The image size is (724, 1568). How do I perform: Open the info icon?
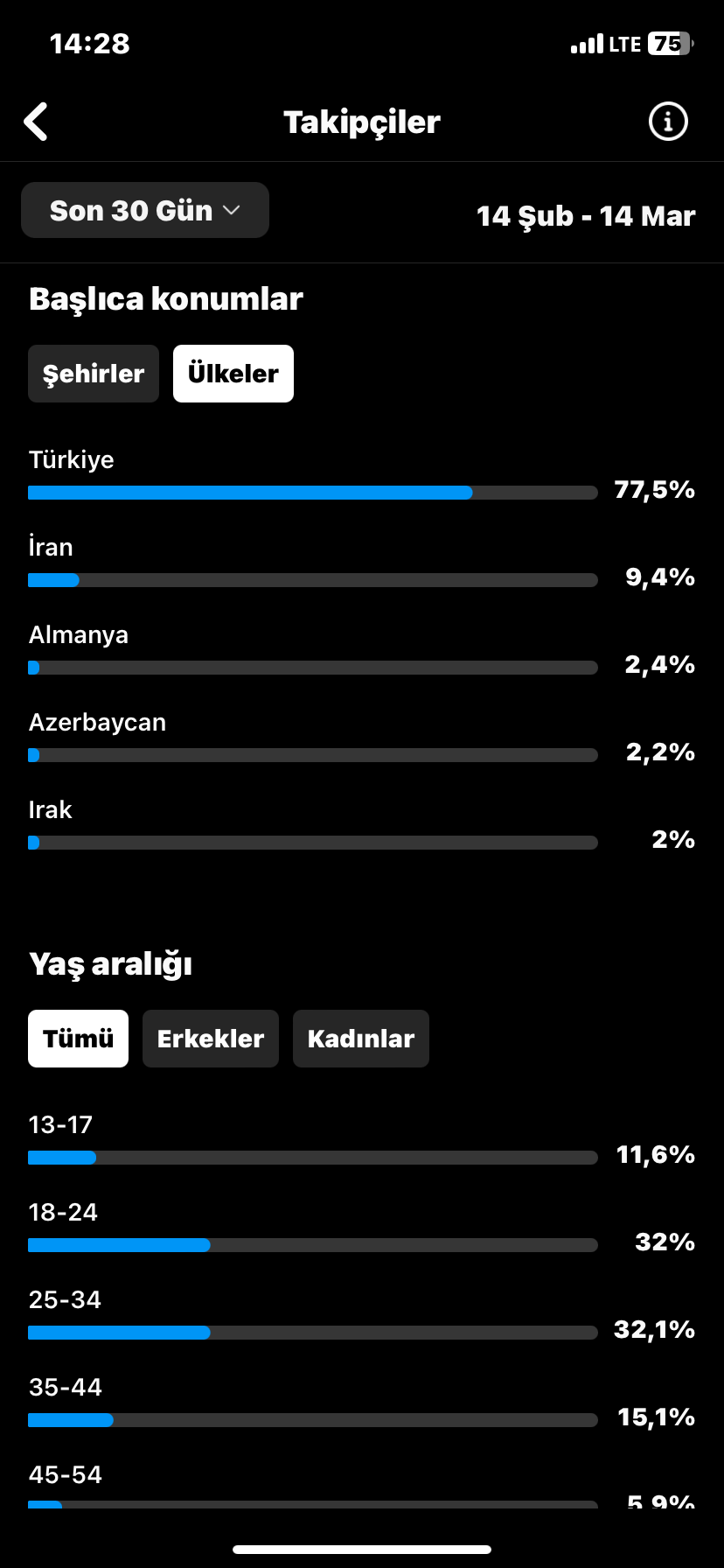click(668, 122)
